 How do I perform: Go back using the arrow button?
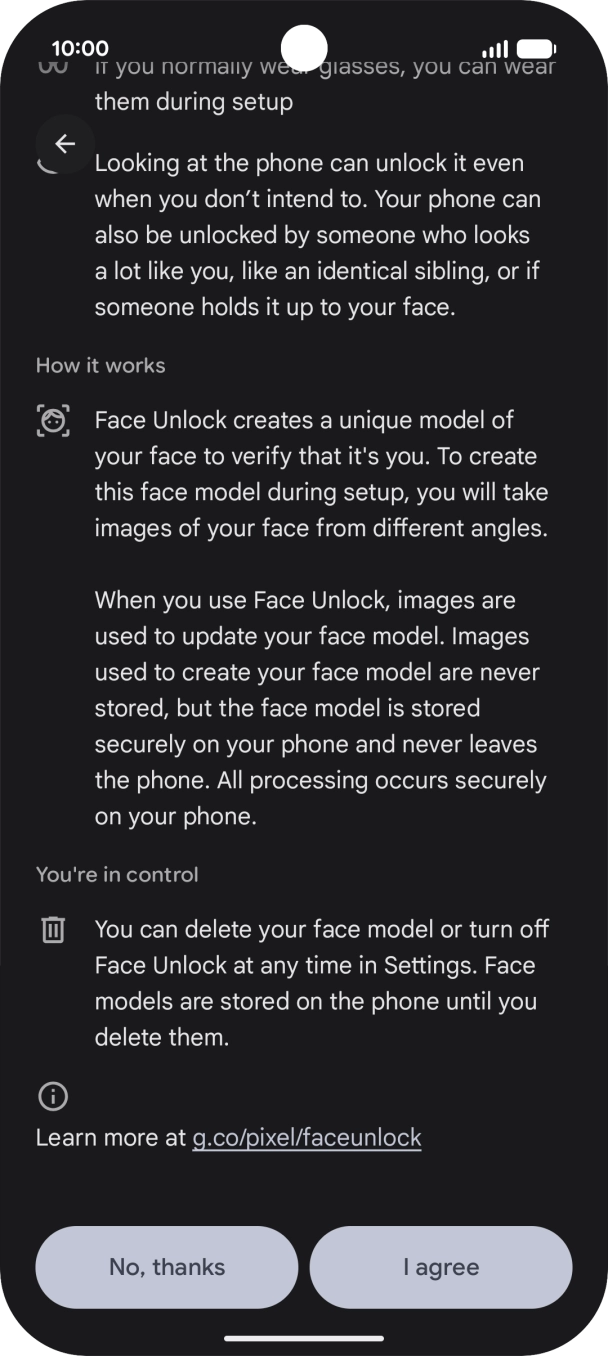(65, 144)
